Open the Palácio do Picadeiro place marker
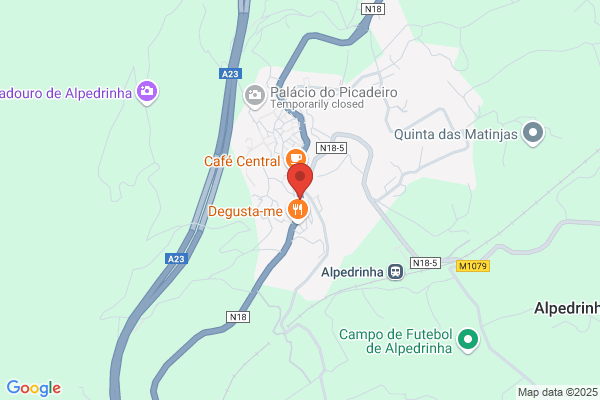 tap(254, 95)
